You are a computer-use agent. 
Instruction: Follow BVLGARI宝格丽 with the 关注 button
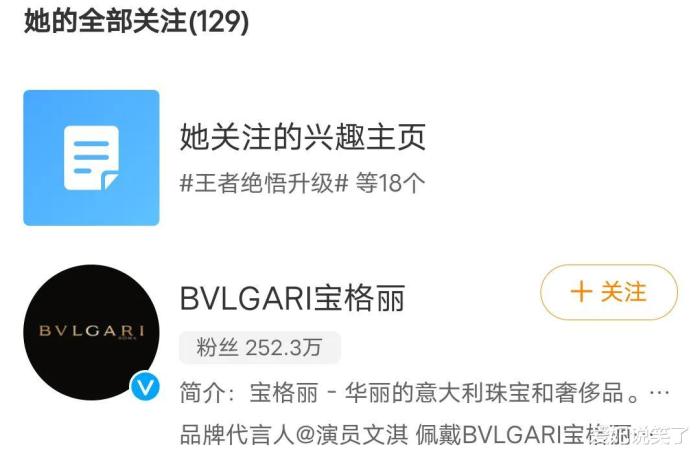(608, 292)
